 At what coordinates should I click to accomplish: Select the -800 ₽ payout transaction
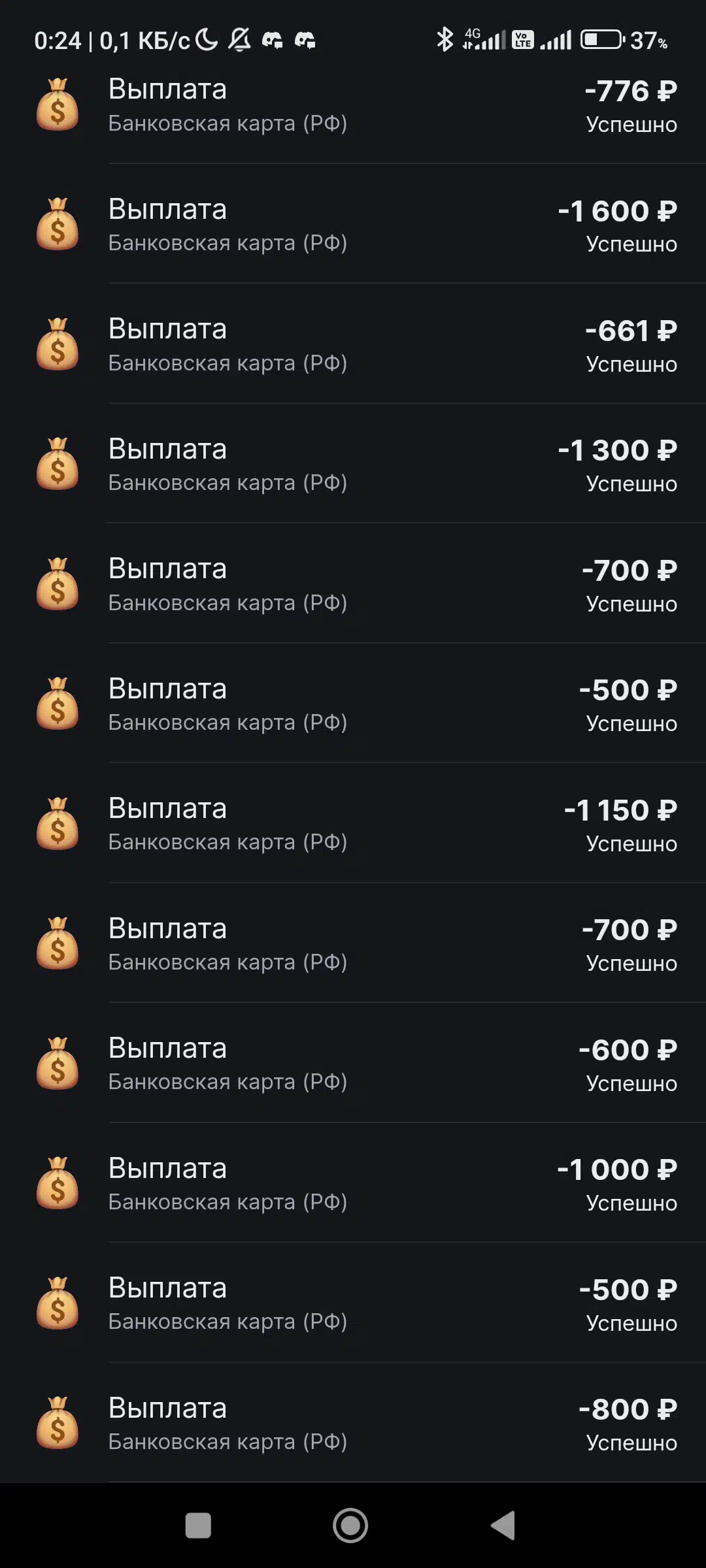click(353, 1422)
